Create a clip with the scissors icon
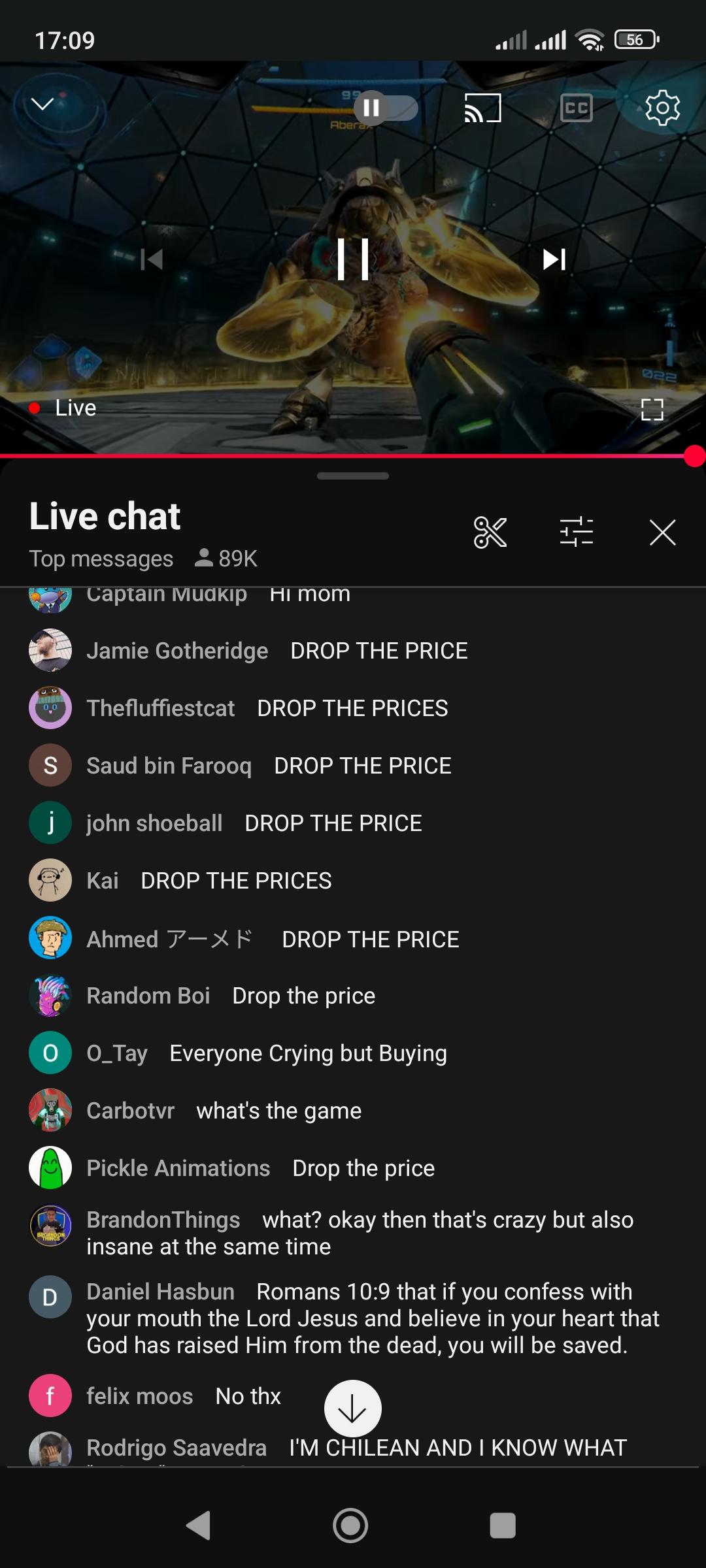Screen dimensions: 706x1568 tap(490, 532)
